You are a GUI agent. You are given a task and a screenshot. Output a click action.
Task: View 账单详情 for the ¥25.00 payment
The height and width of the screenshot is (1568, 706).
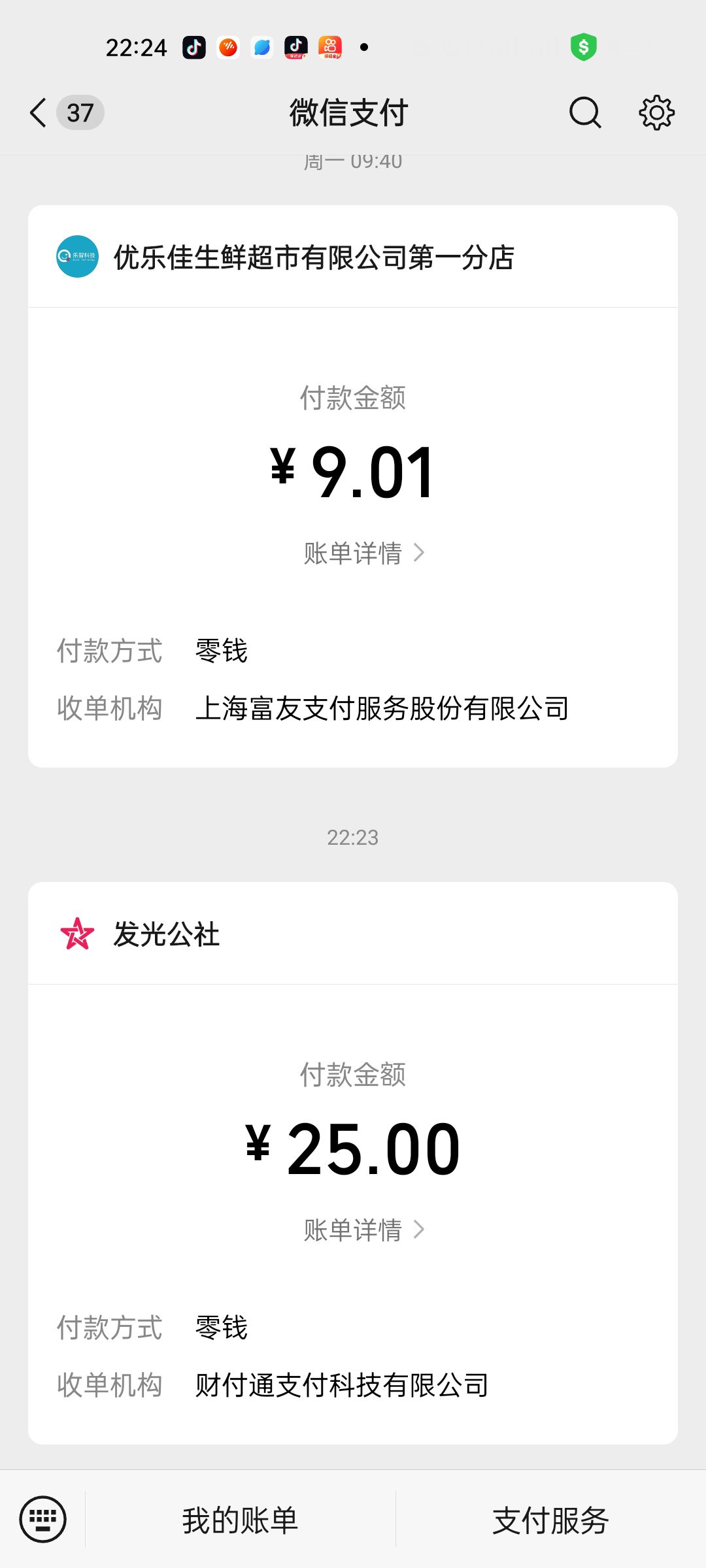pyautogui.click(x=364, y=1230)
